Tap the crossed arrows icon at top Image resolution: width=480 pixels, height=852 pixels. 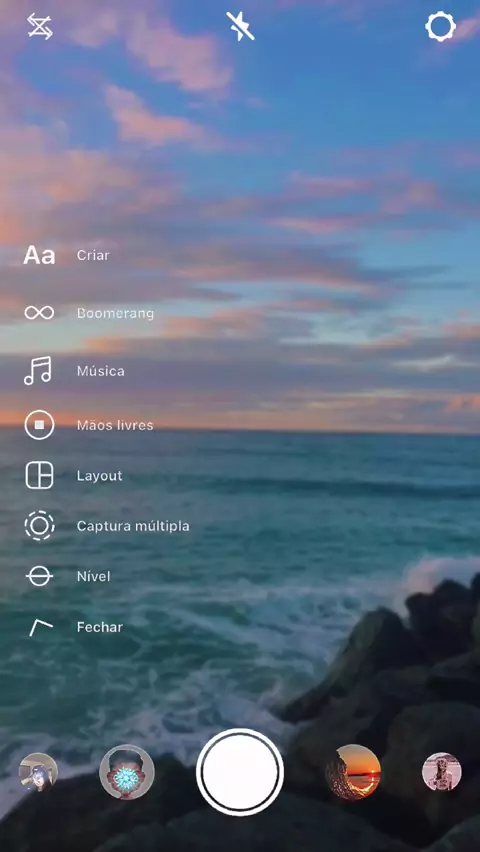click(40, 27)
